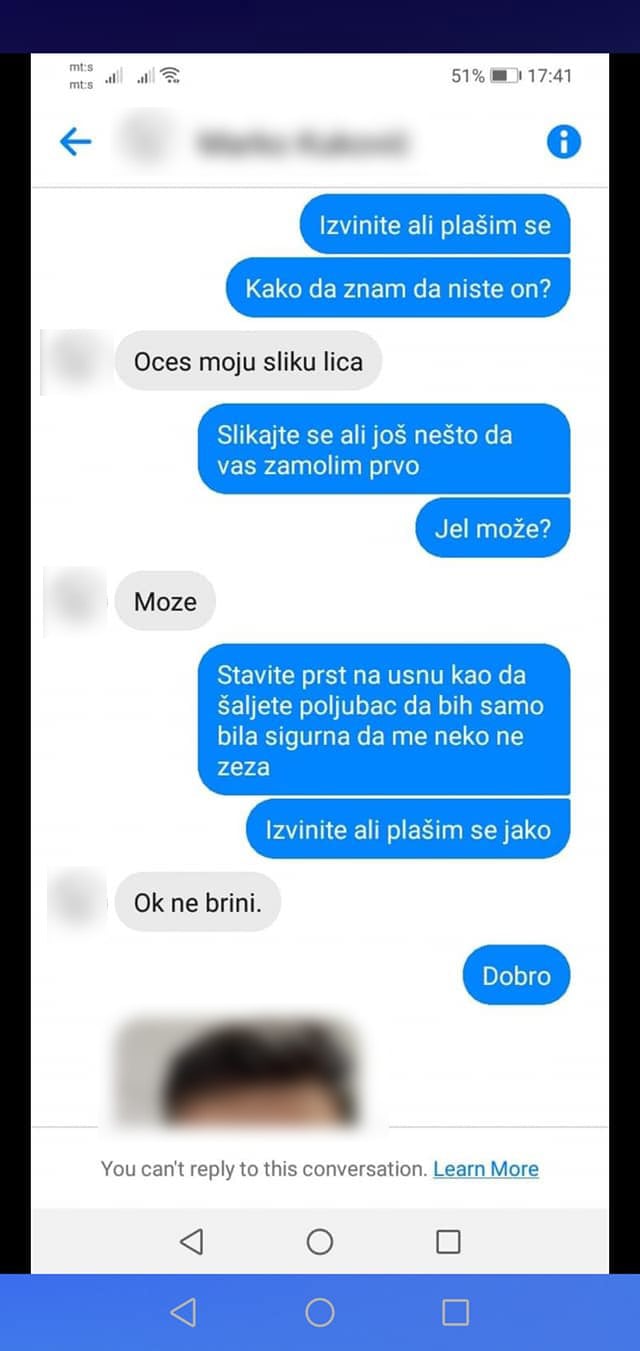Go back using the blue arrow in the chat header
Viewport: 640px width, 1351px height.
point(76,142)
